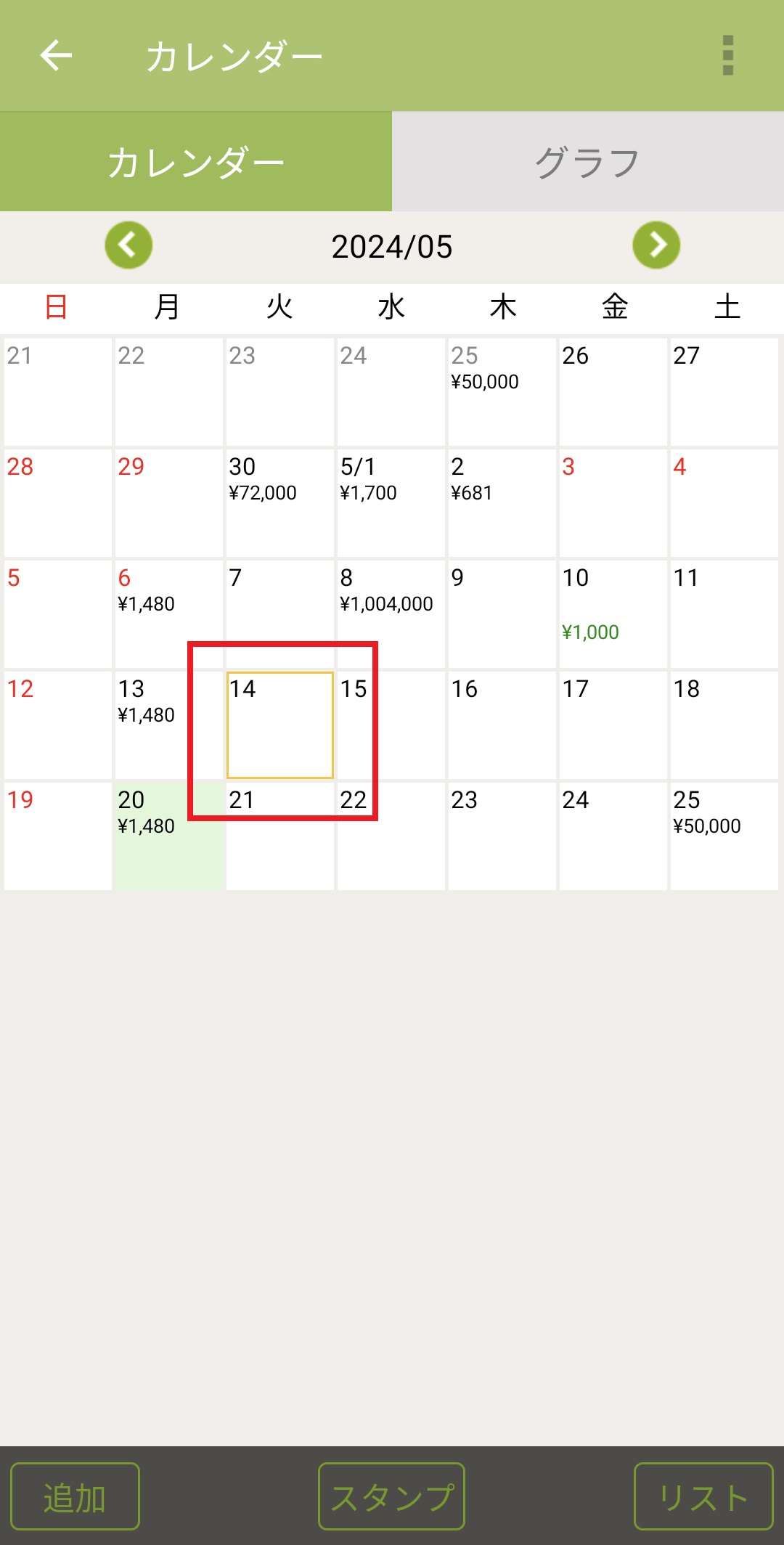Select May 6 on the calendar
784x1545 pixels.
[168, 613]
